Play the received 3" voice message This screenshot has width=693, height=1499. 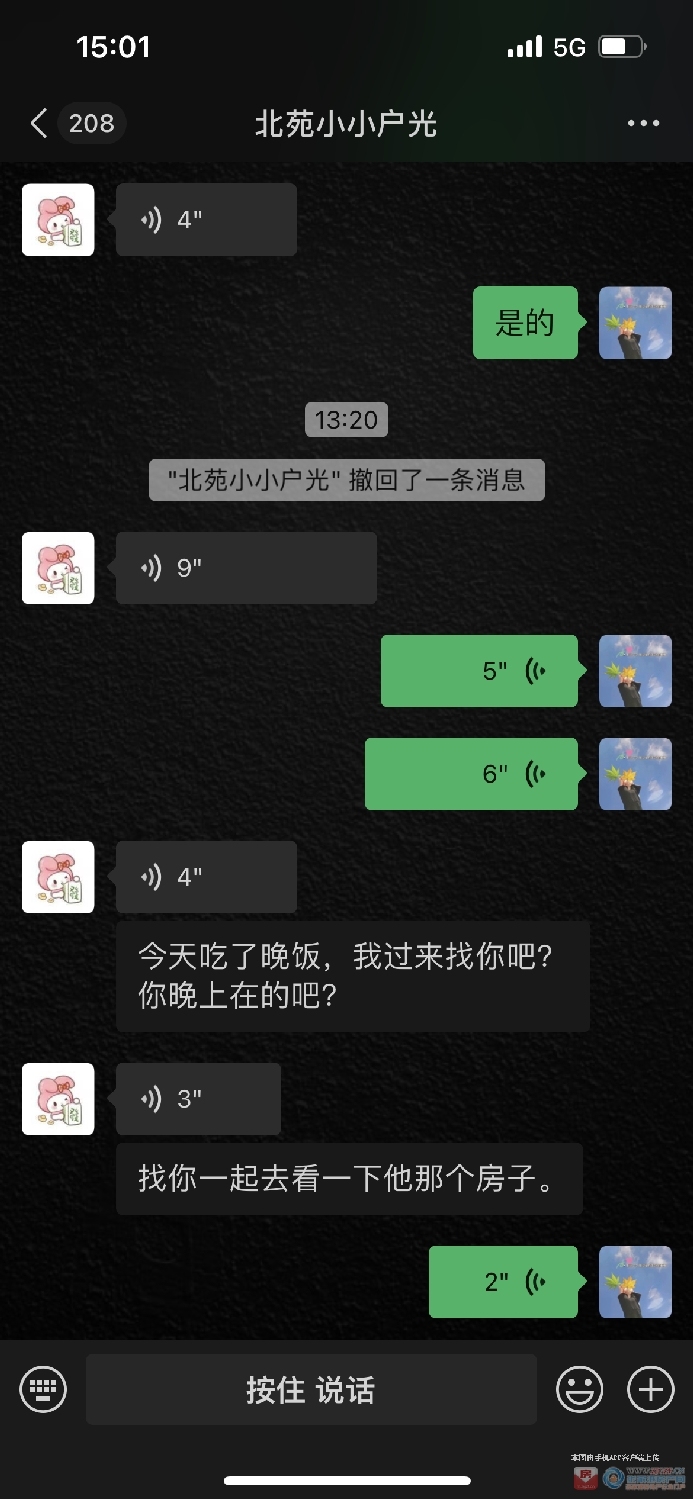(x=198, y=1099)
